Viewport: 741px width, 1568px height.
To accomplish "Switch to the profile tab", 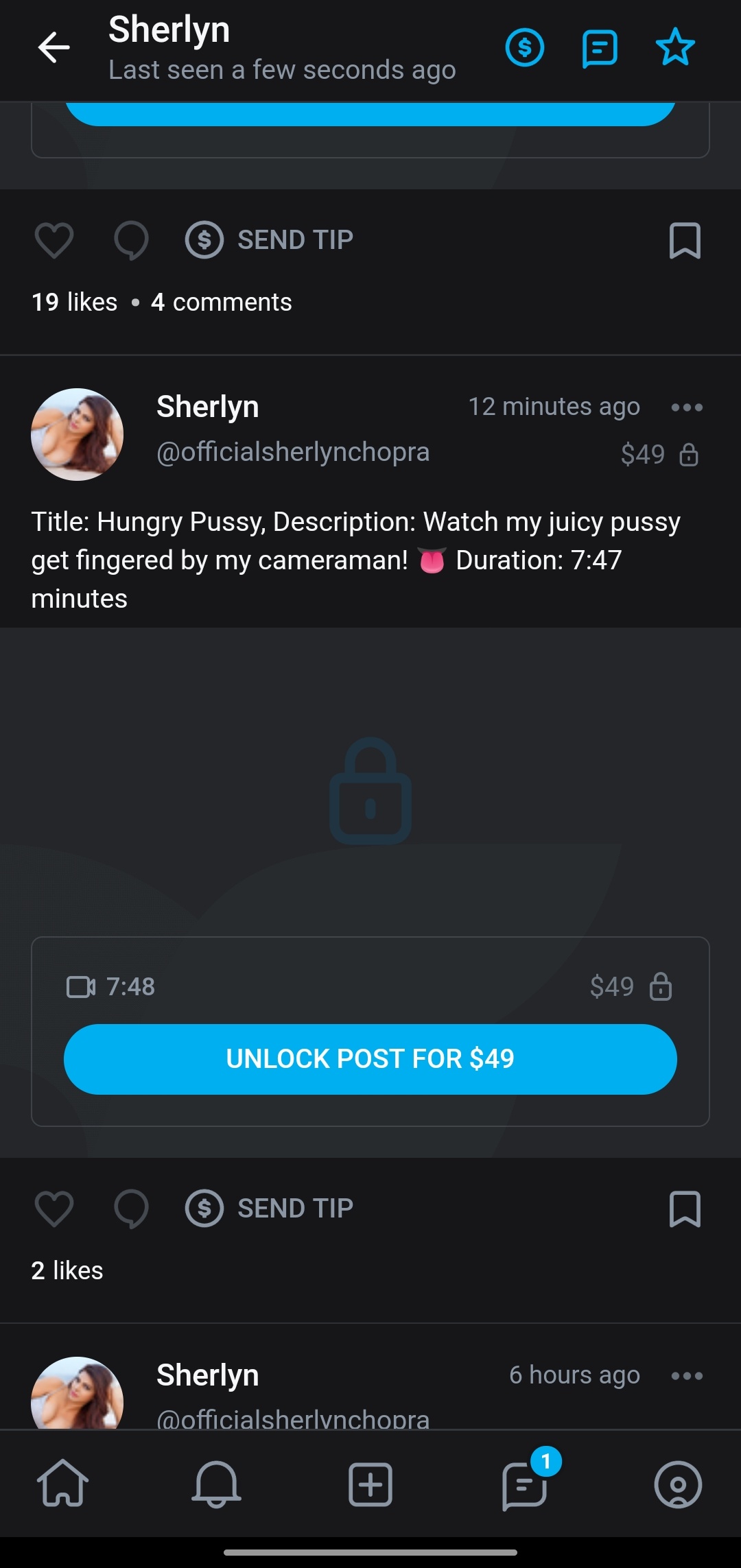I will point(678,1484).
